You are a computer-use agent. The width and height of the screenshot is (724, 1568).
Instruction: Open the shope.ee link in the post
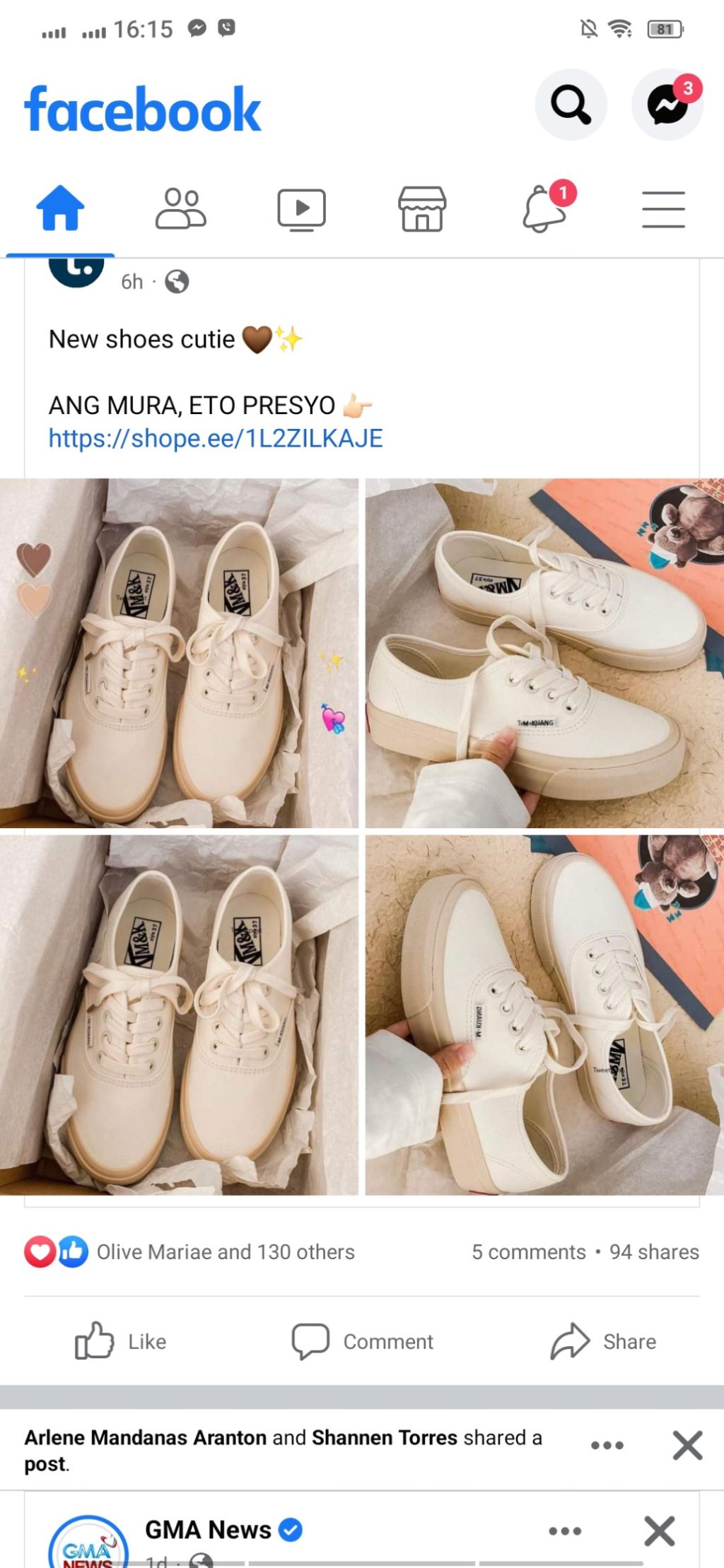[216, 439]
